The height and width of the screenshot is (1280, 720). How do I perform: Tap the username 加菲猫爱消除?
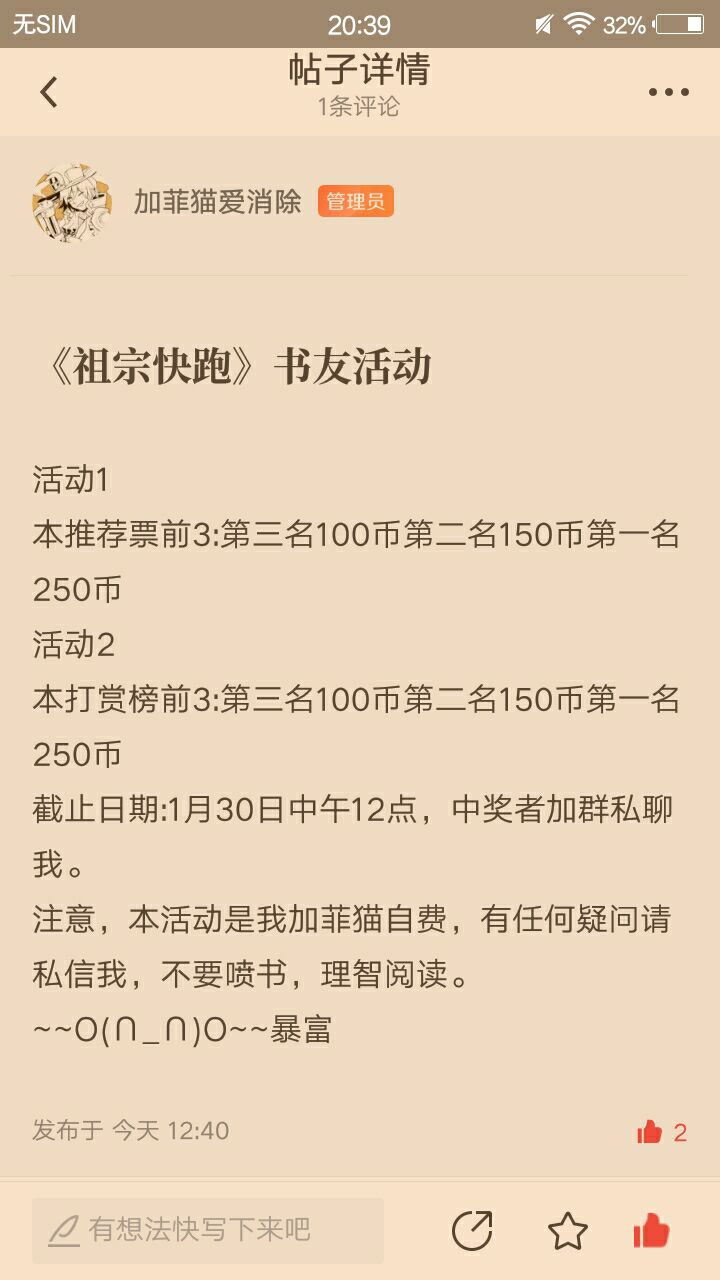(218, 202)
